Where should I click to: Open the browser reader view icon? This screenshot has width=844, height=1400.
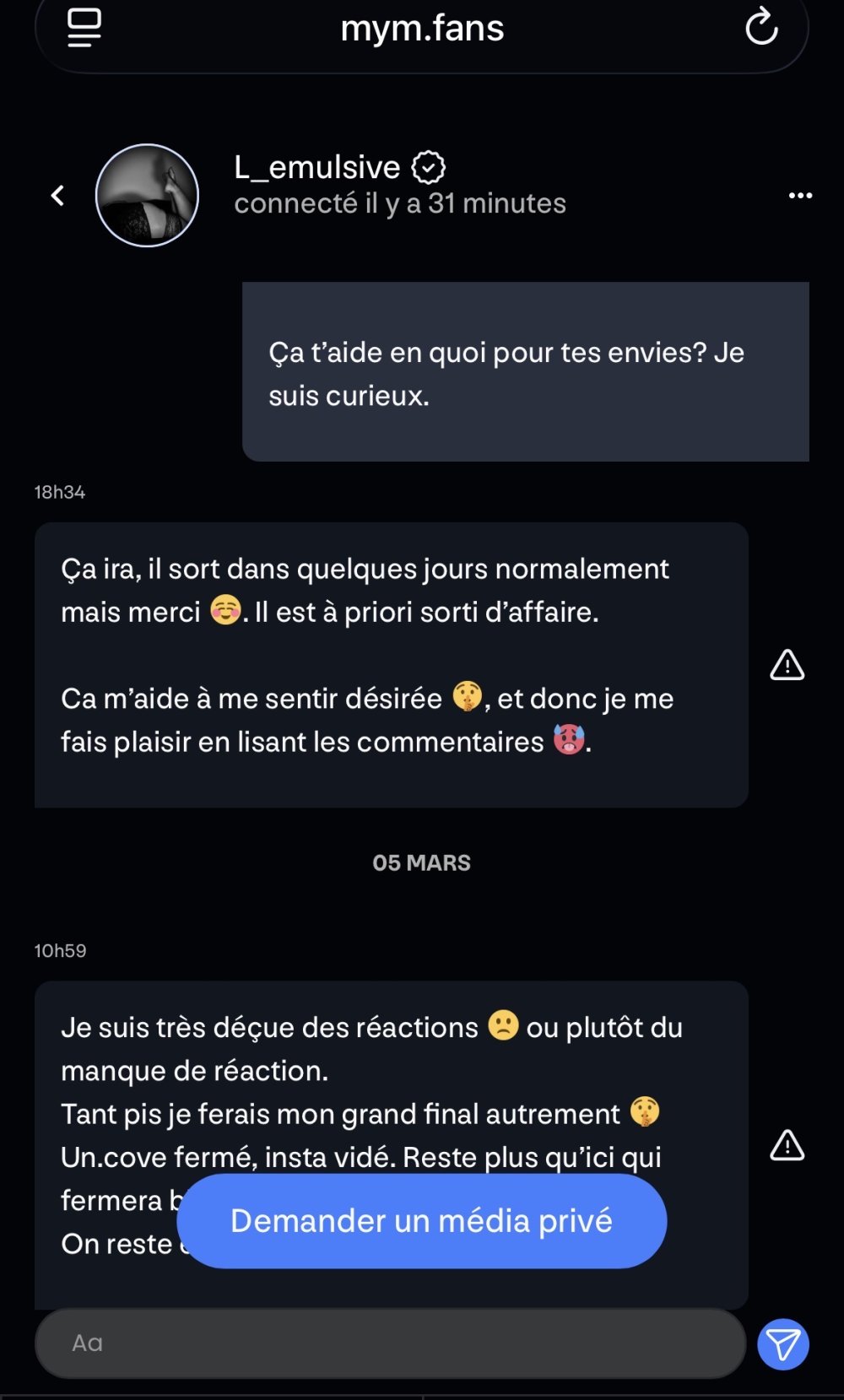click(84, 28)
